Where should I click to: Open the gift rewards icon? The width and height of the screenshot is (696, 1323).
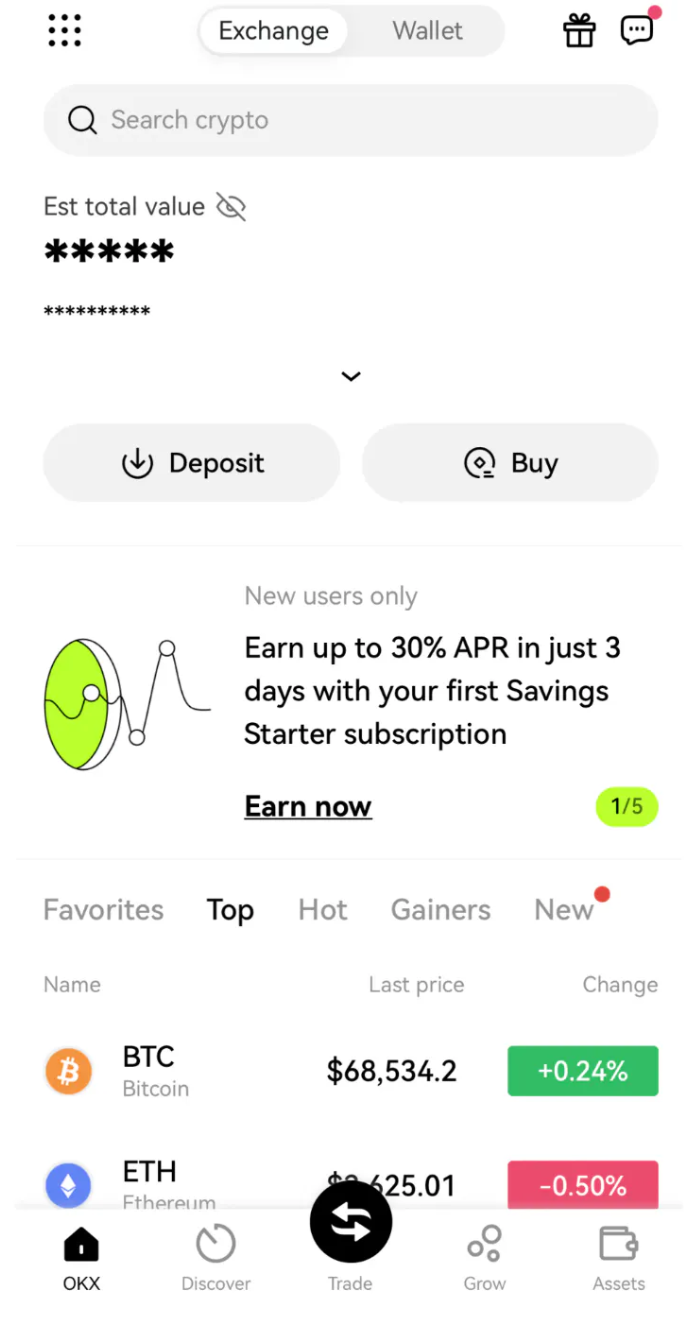(x=579, y=31)
